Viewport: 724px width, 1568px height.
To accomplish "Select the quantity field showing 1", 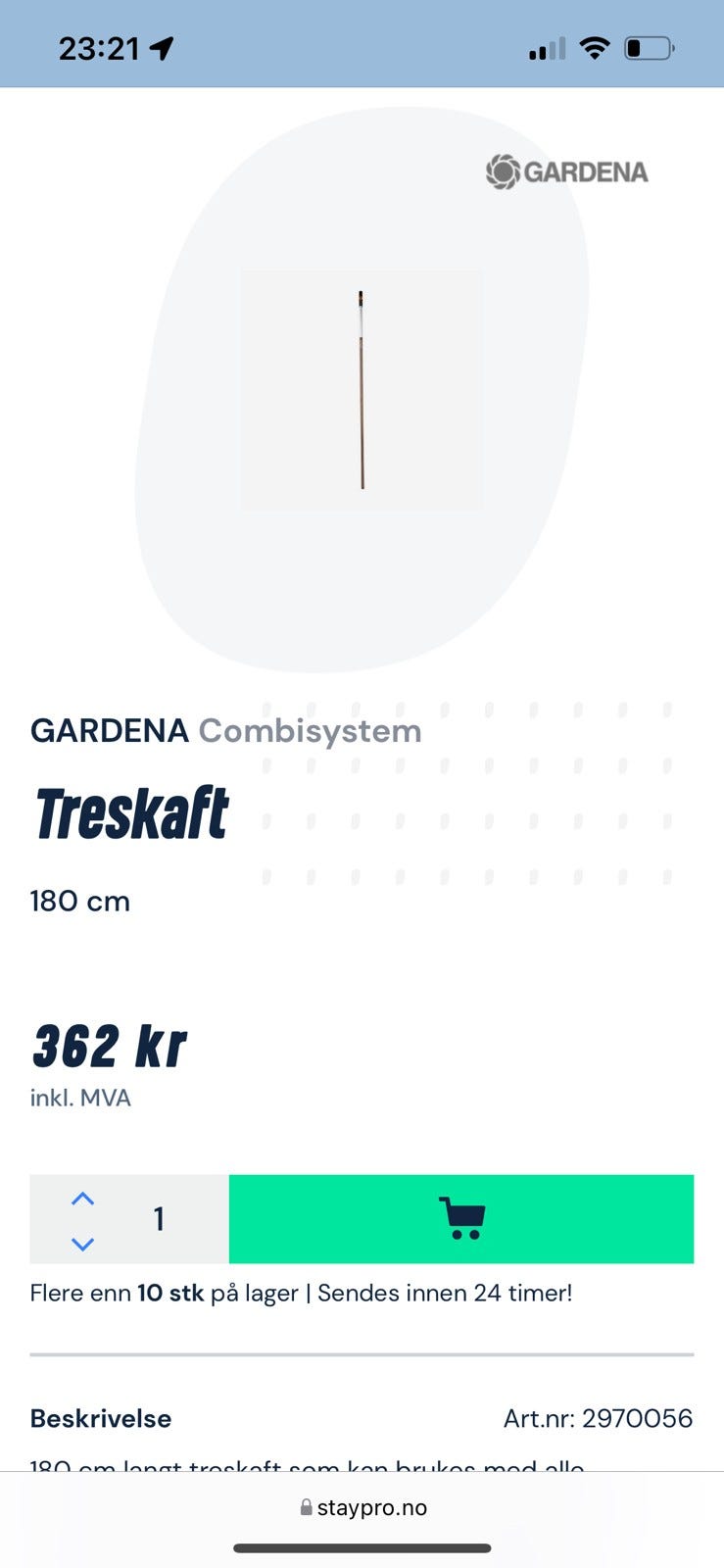I will pyautogui.click(x=158, y=1219).
